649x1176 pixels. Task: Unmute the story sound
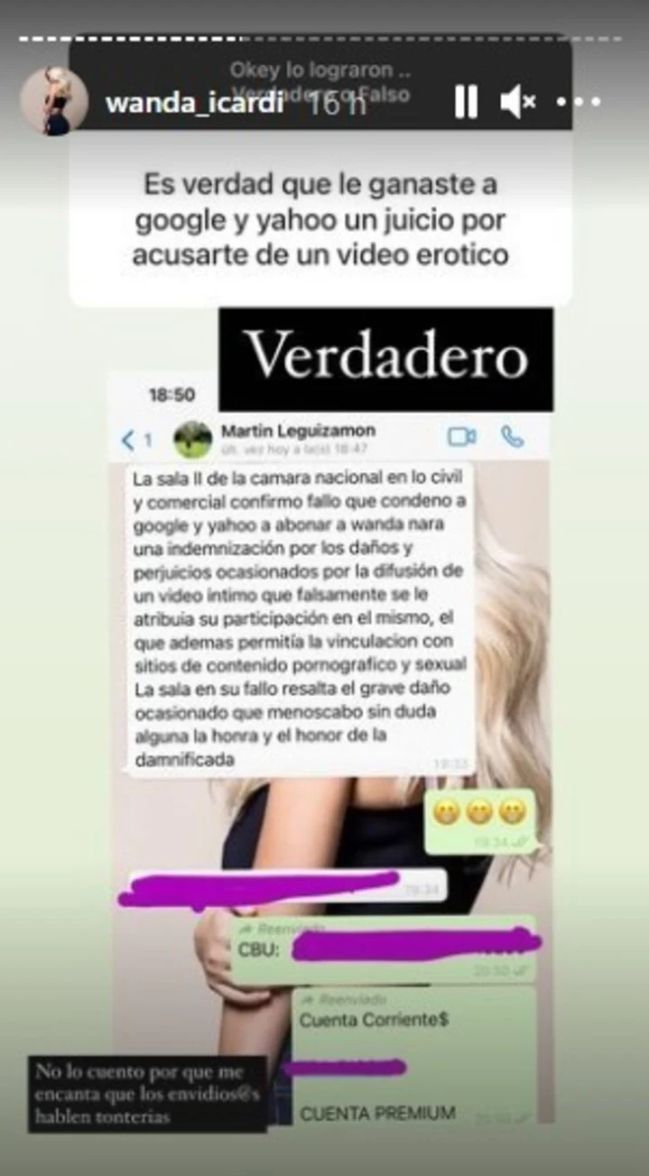[x=518, y=101]
